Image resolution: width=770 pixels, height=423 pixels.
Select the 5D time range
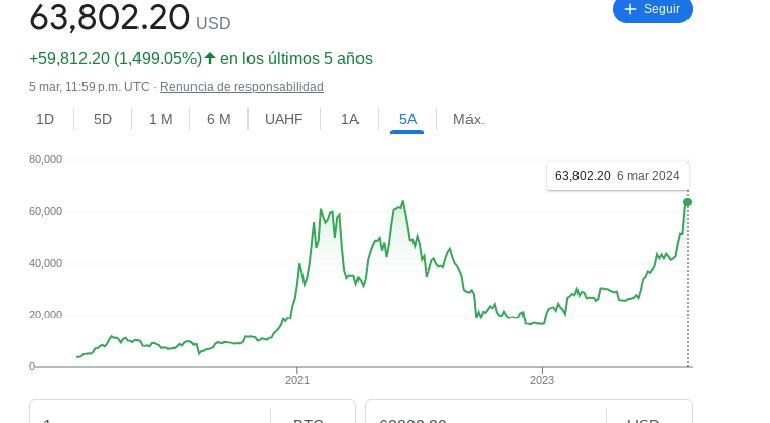103,119
